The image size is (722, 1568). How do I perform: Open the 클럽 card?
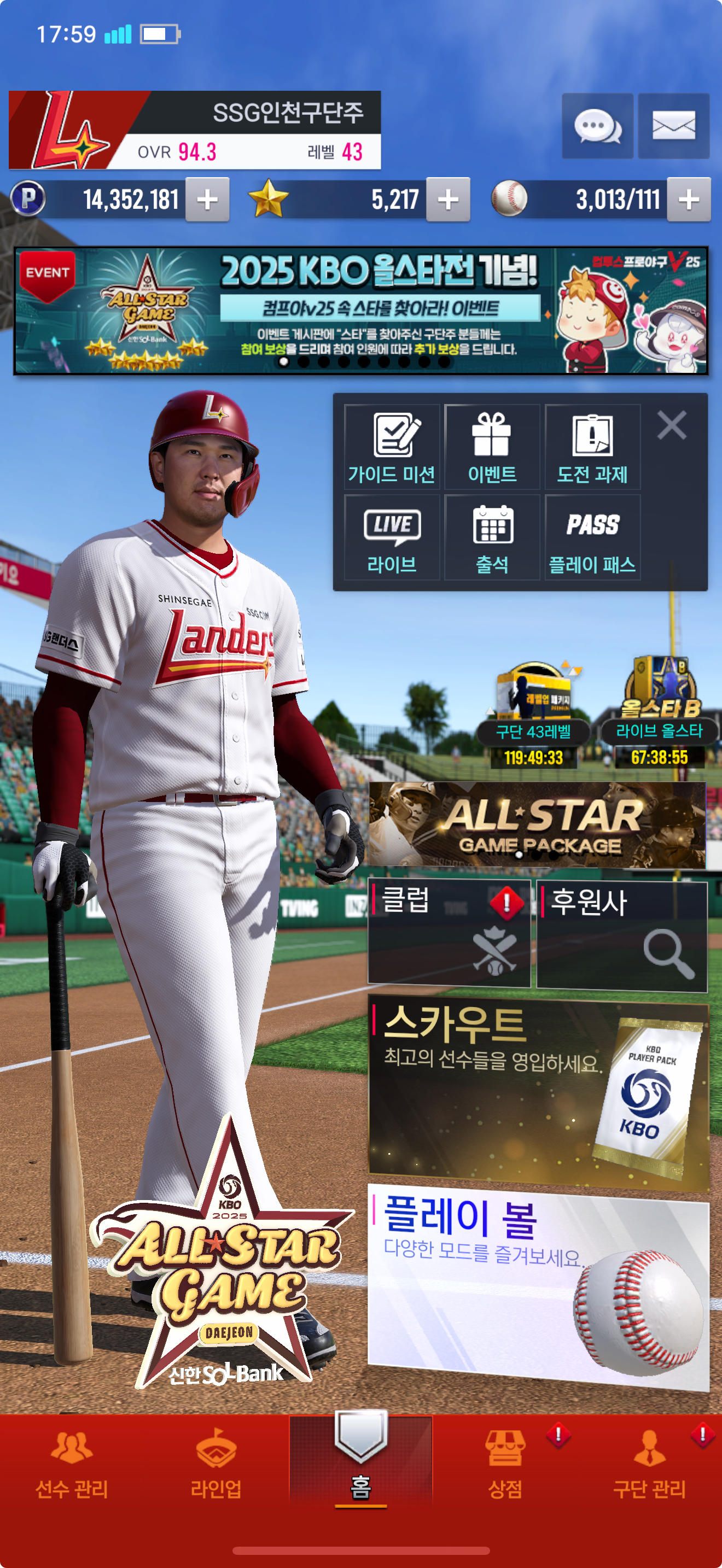click(x=449, y=933)
